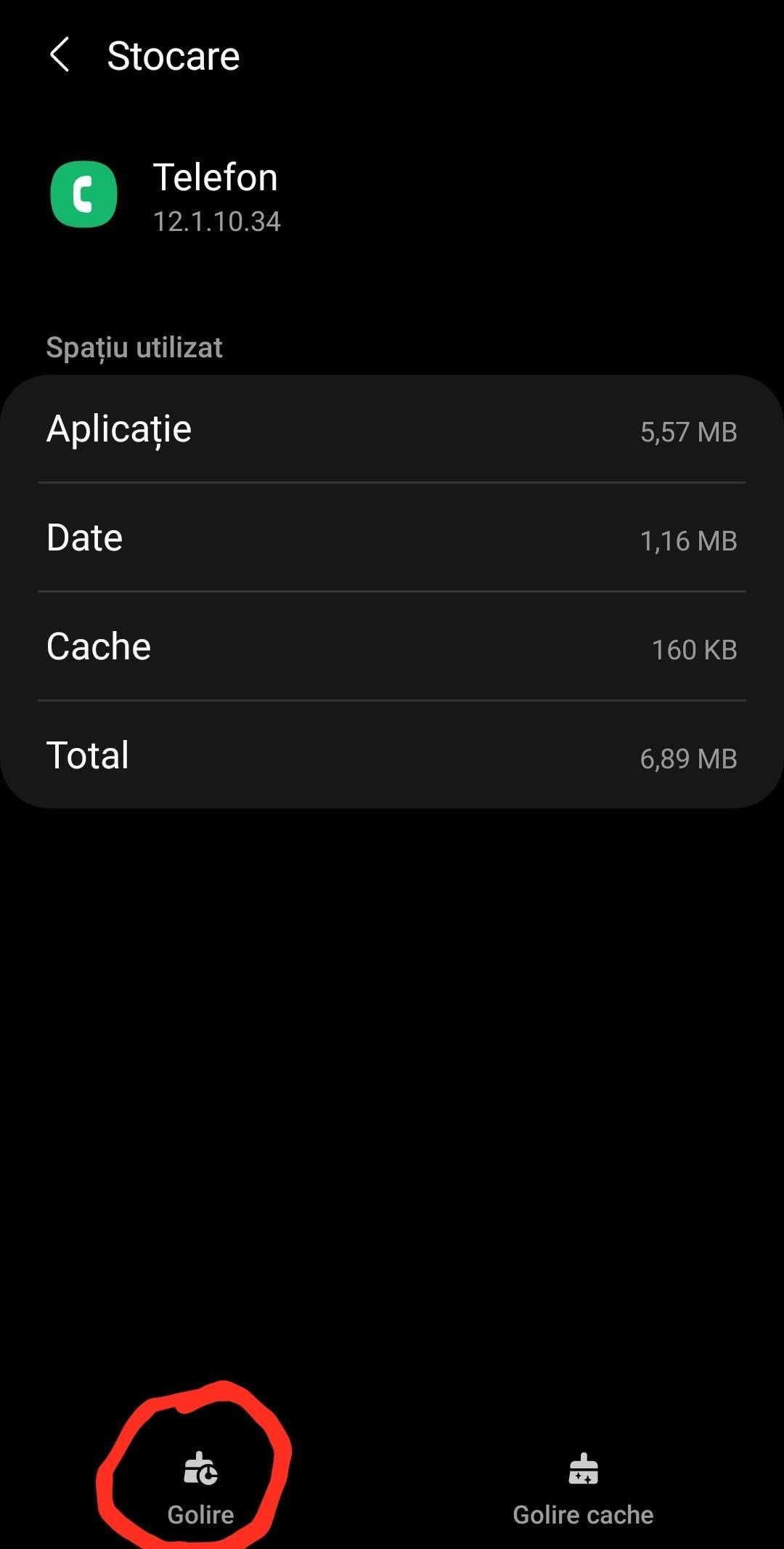
Task: Clear cache with Golire cache
Action: [x=583, y=1487]
